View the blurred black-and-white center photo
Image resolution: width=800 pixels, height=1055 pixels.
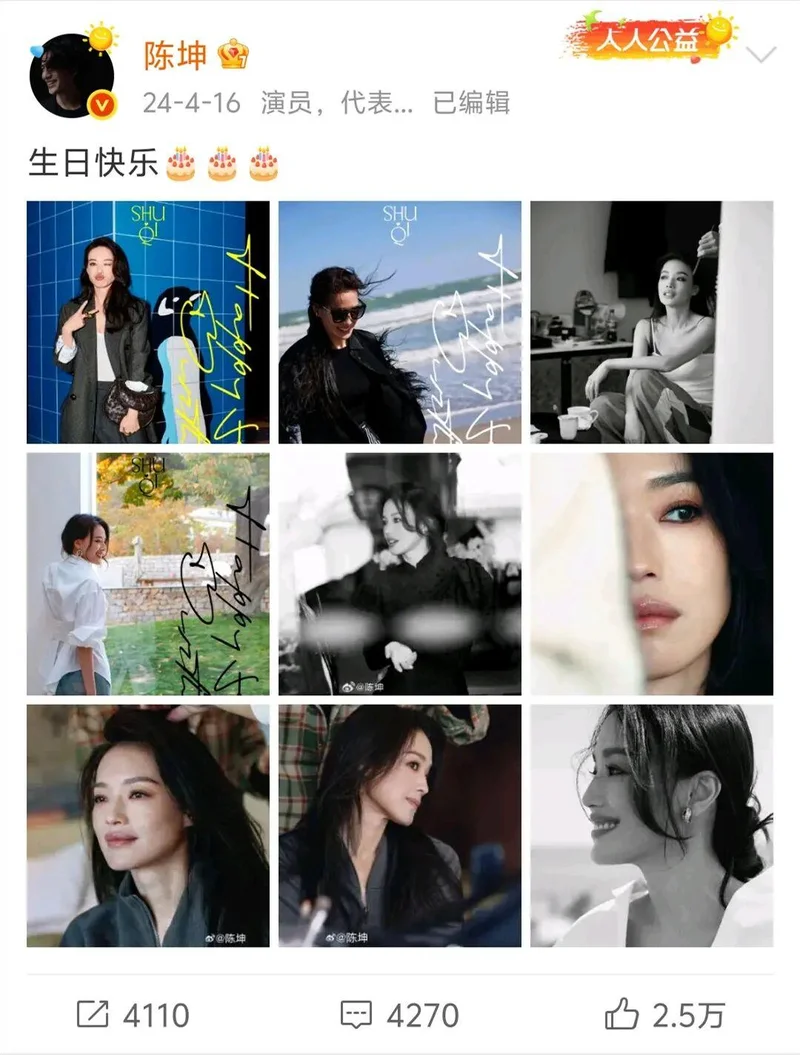[400, 574]
